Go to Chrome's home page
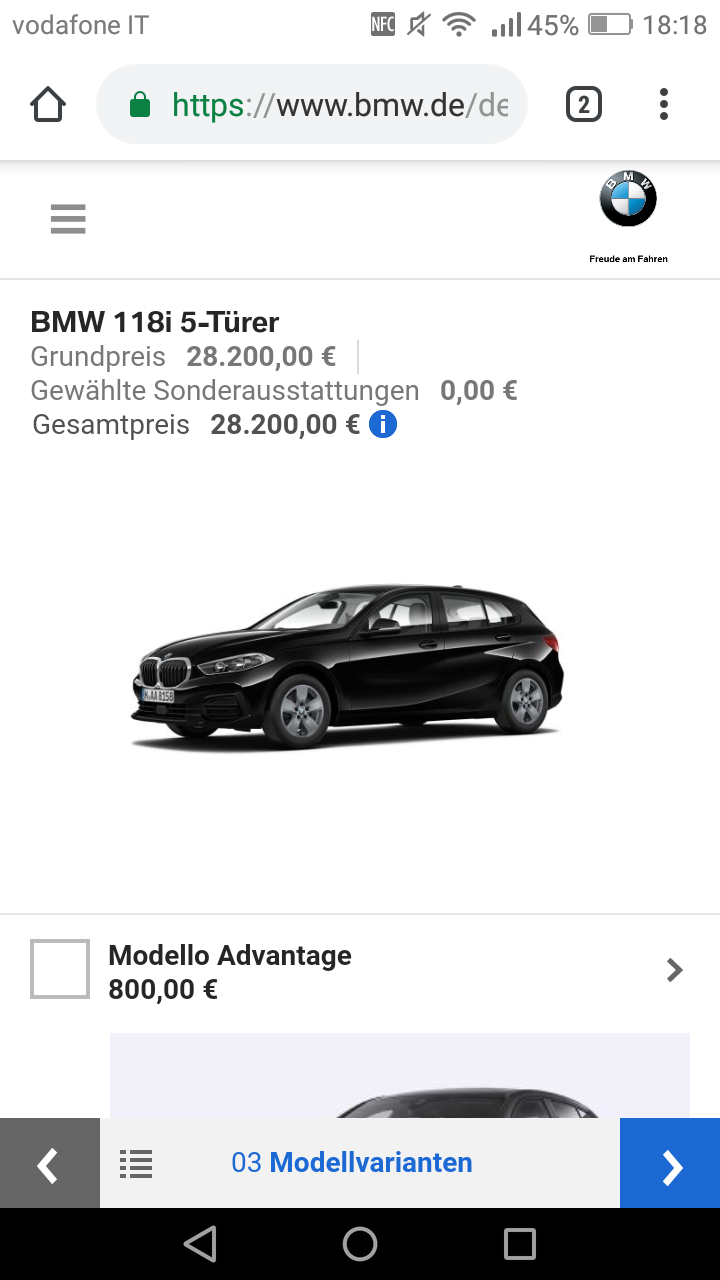The height and width of the screenshot is (1280, 720). coord(48,105)
